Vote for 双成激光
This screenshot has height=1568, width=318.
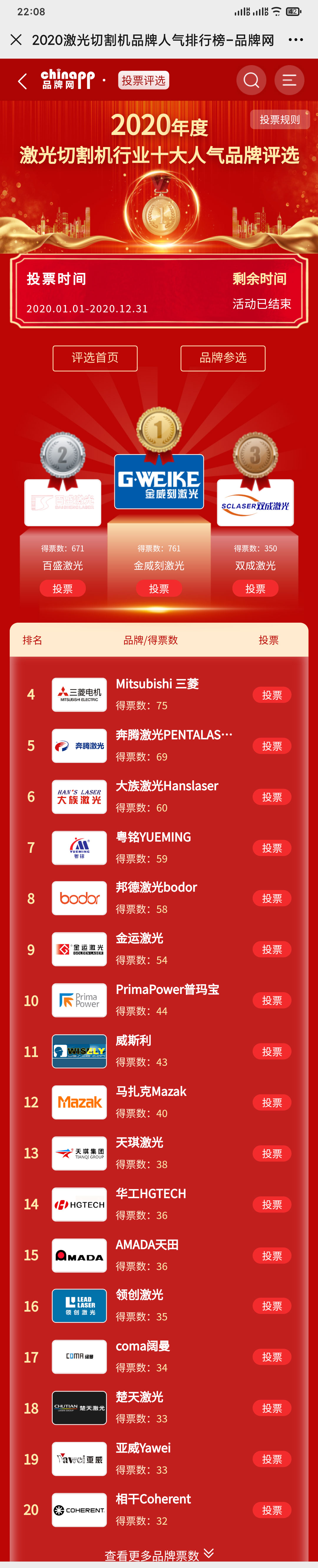255,588
